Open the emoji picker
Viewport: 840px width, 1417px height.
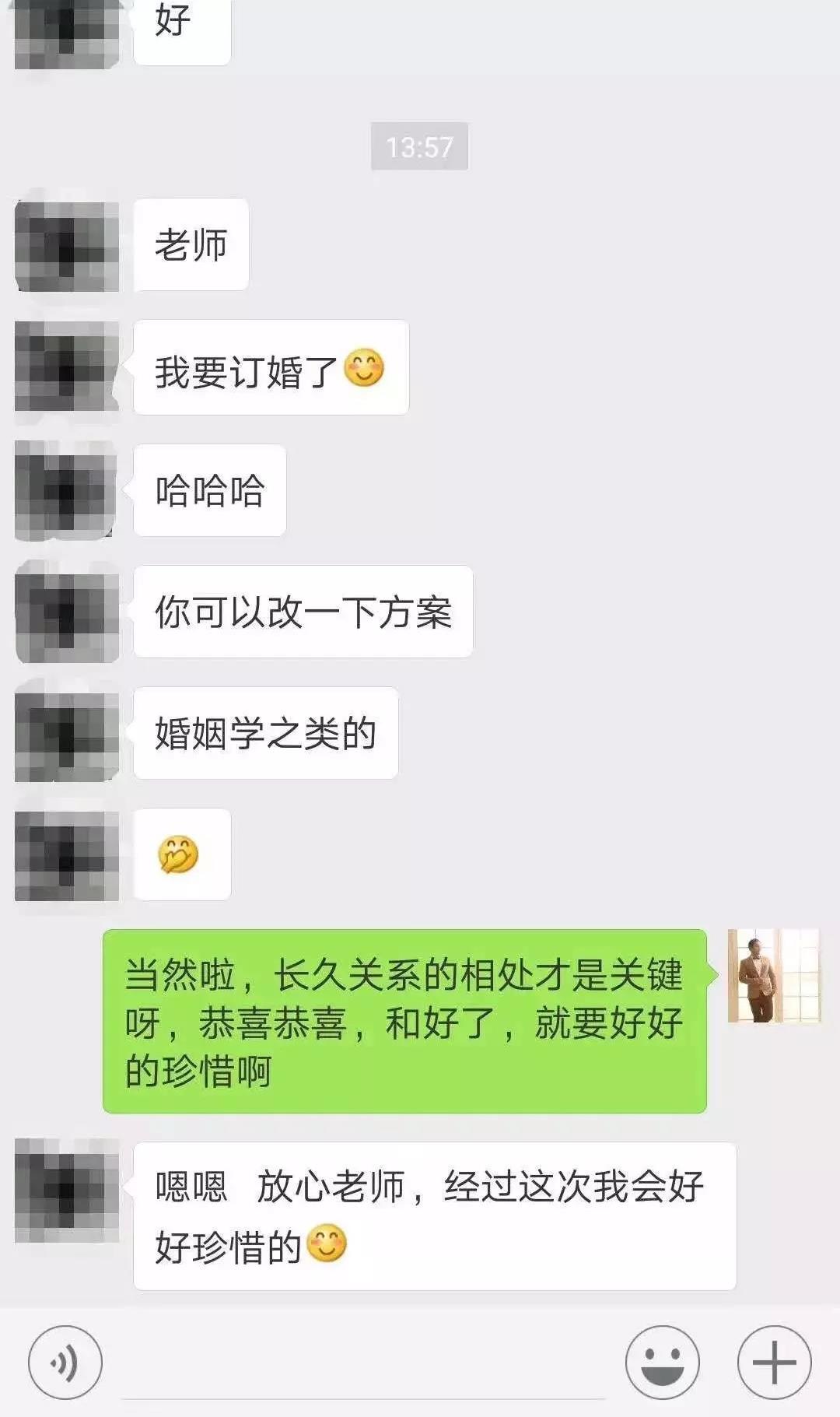point(662,1363)
